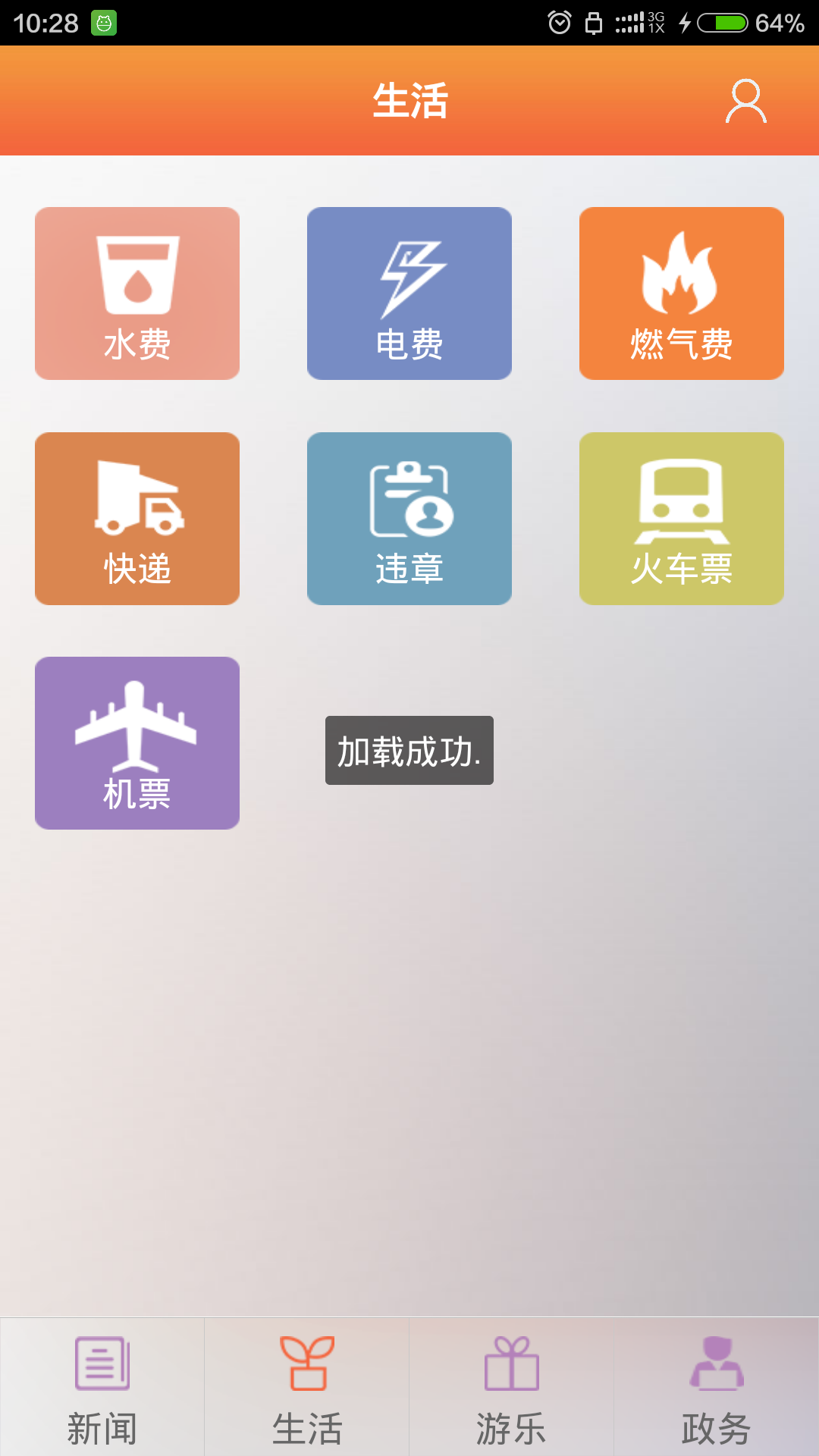Tap the alarm clock status icon
The image size is (819, 1456).
(559, 23)
